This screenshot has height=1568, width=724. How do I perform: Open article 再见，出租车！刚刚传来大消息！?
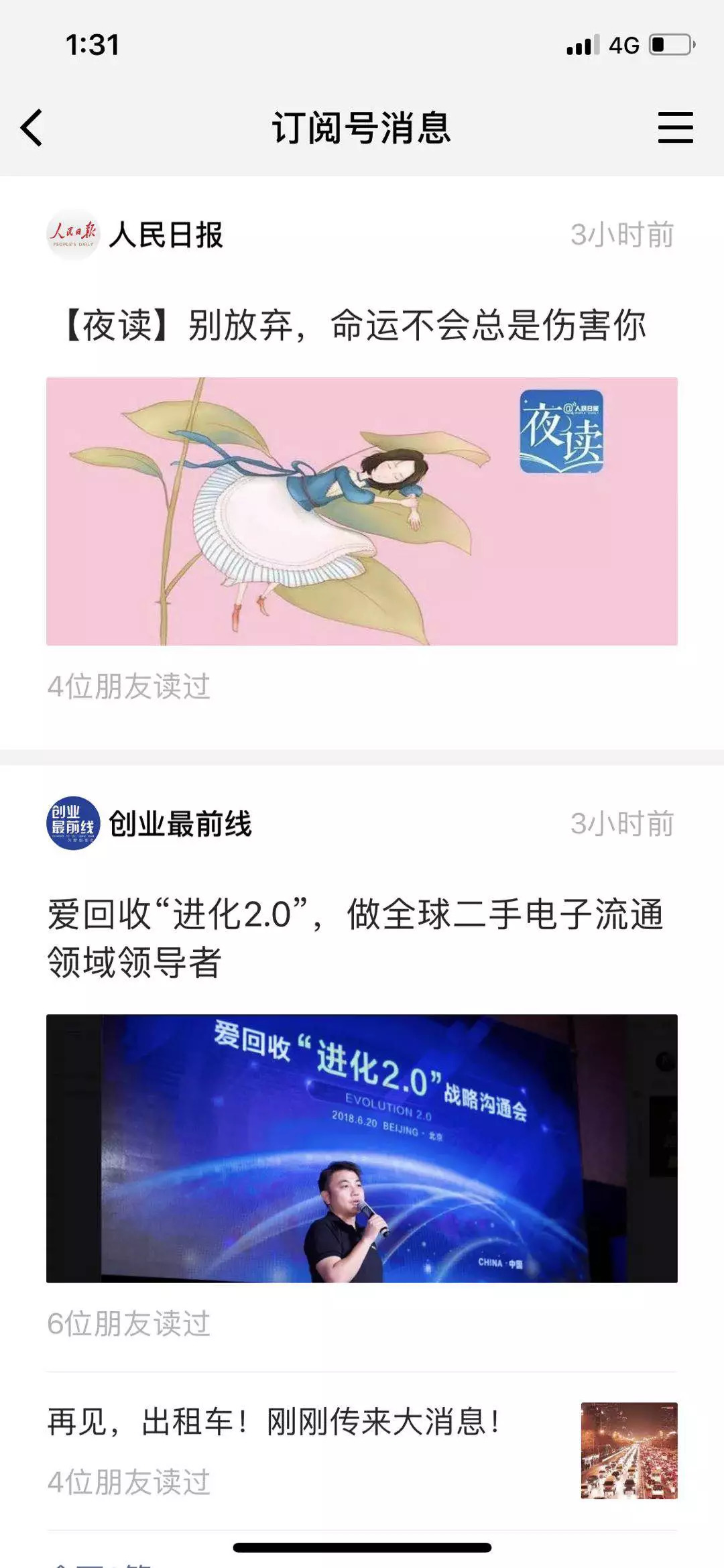274,1423
